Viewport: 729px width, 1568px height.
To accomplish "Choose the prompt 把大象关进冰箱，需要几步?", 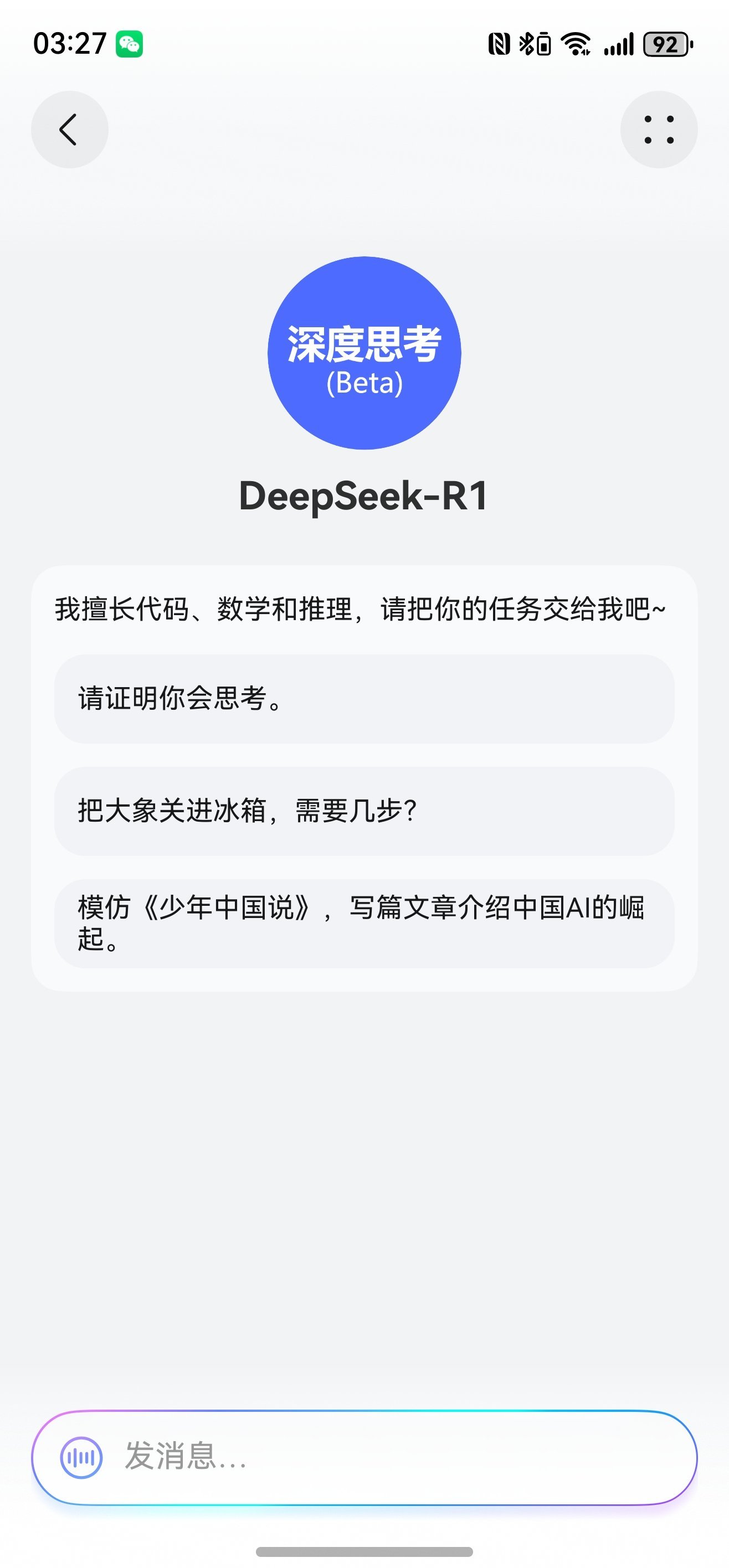I will pyautogui.click(x=364, y=811).
